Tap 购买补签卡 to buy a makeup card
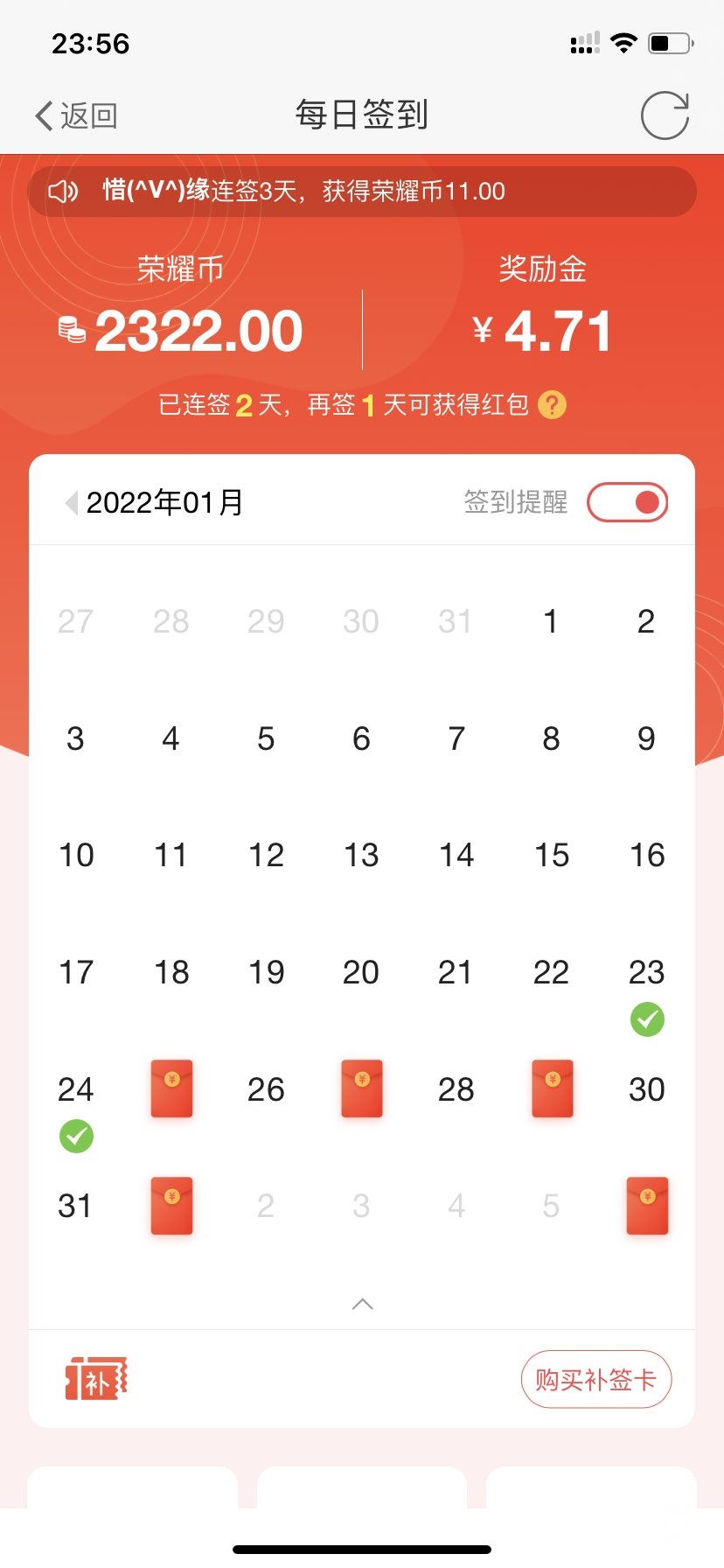Image resolution: width=724 pixels, height=1568 pixels. (595, 1380)
